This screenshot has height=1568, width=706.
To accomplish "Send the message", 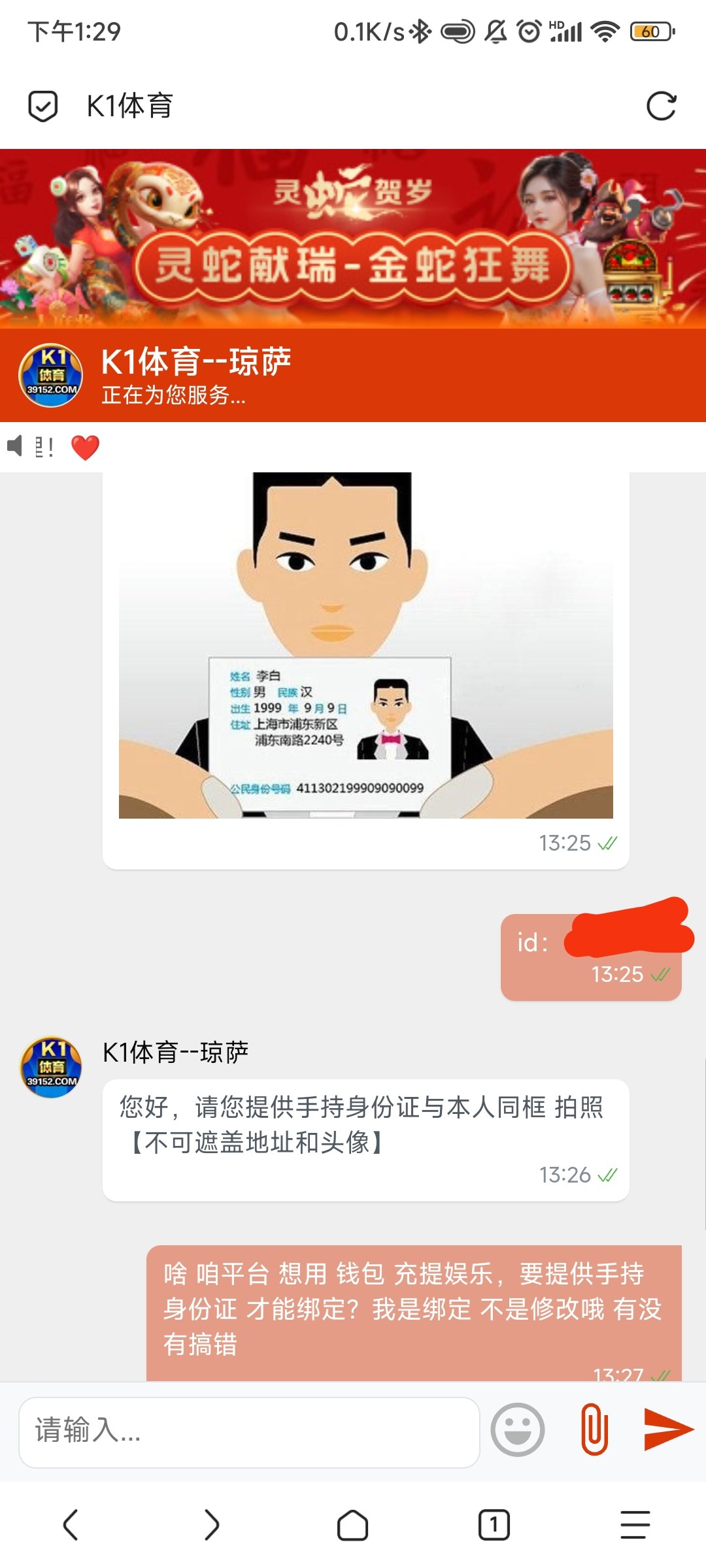I will 667,1429.
